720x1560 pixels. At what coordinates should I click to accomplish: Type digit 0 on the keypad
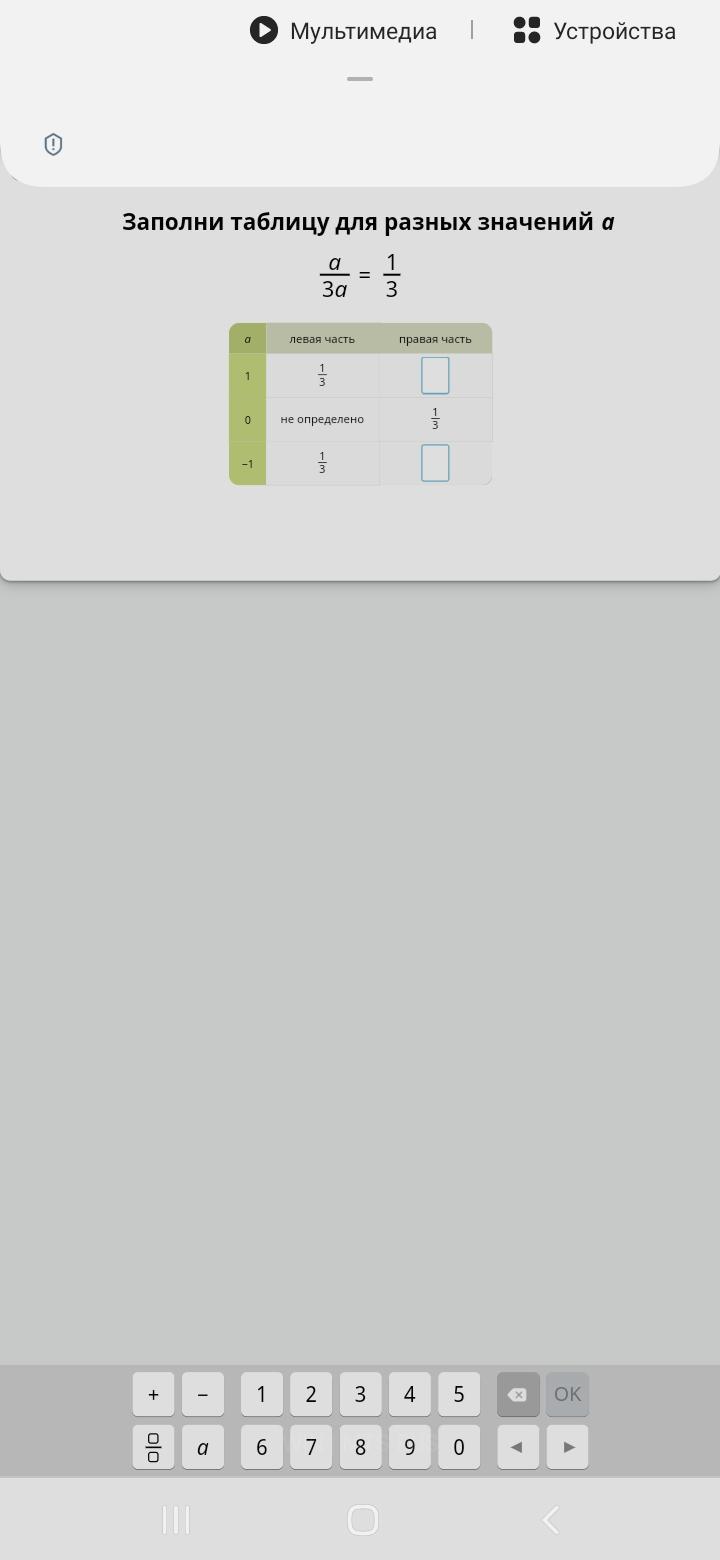pyautogui.click(x=459, y=1447)
